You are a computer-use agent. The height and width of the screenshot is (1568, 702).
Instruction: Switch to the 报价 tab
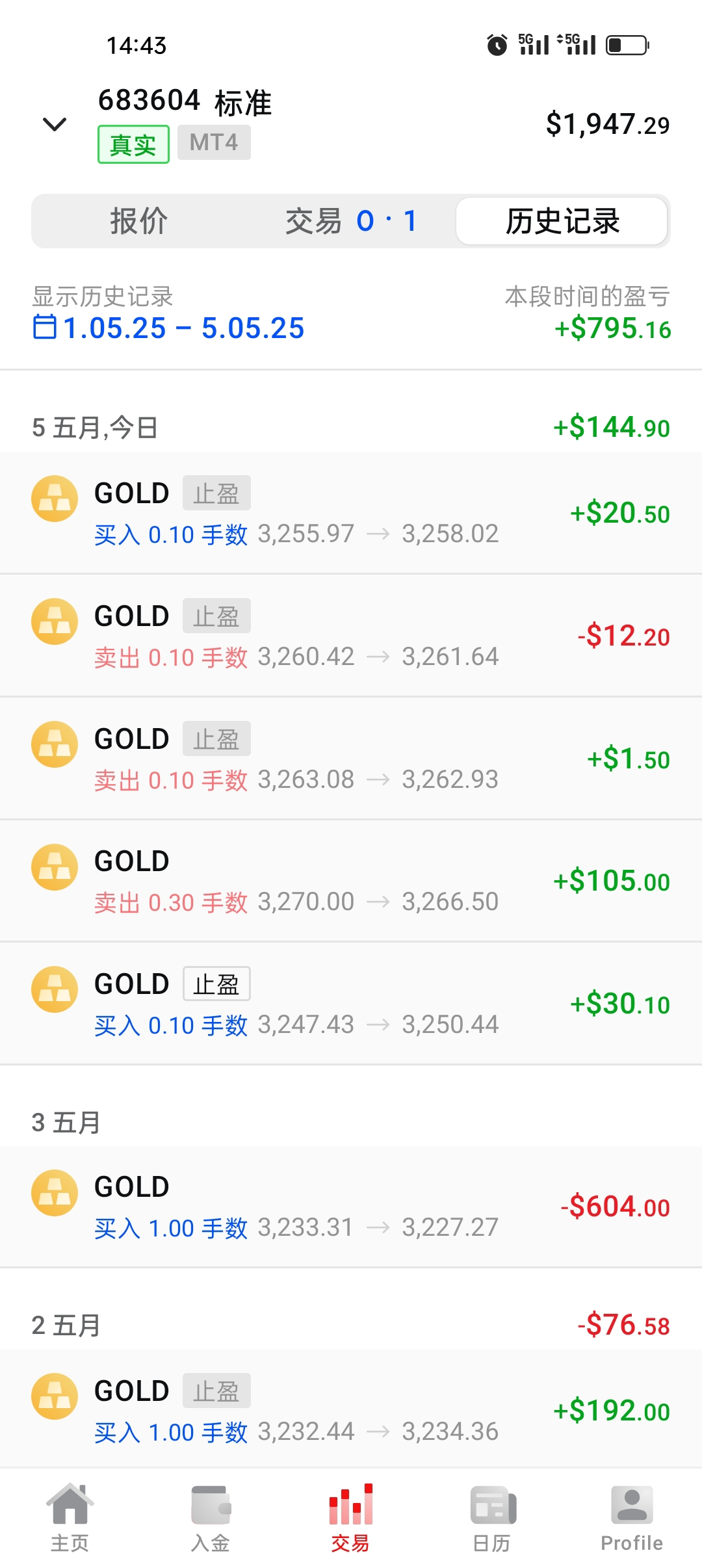tap(138, 221)
